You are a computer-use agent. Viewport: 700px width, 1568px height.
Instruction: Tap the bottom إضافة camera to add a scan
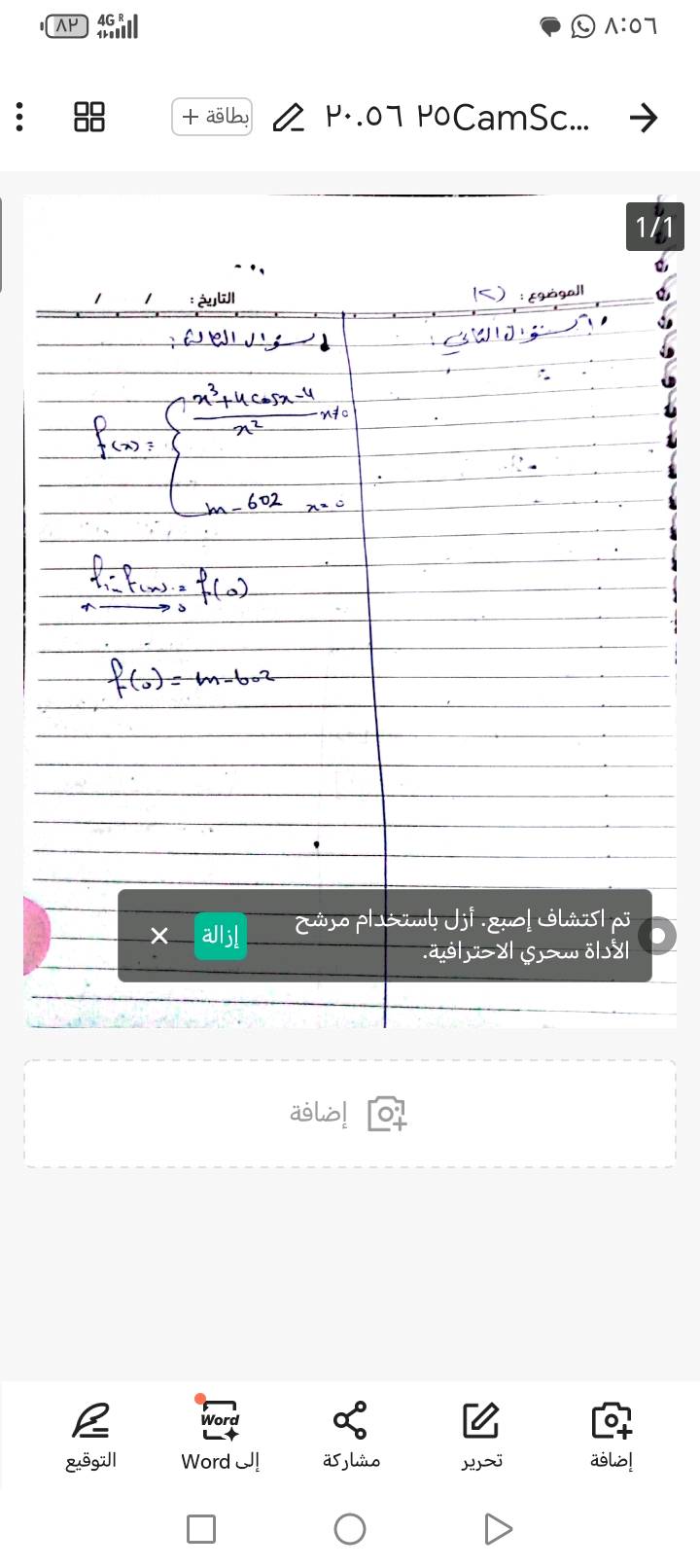coord(611,1435)
